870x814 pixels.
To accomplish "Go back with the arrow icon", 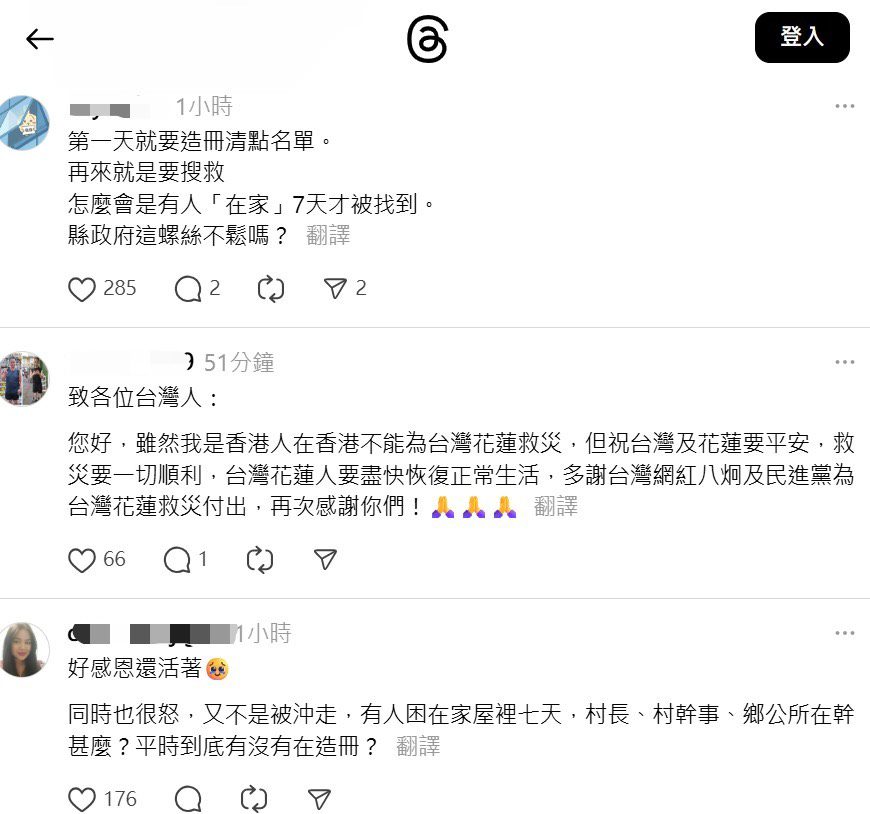I will pos(40,39).
